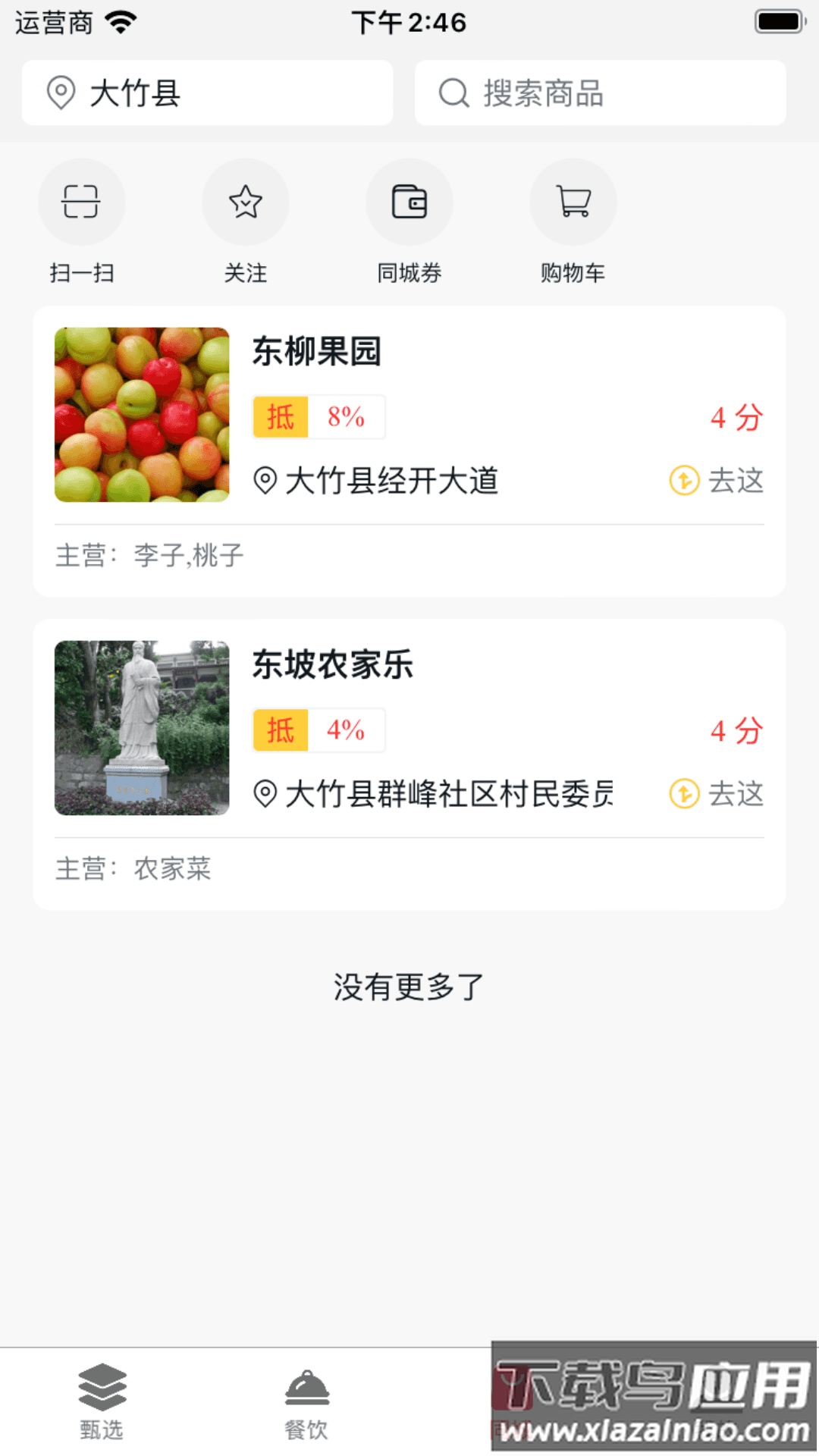Click the location pin beside 大竹县
Screen dimensions: 819x1456
pyautogui.click(x=62, y=93)
